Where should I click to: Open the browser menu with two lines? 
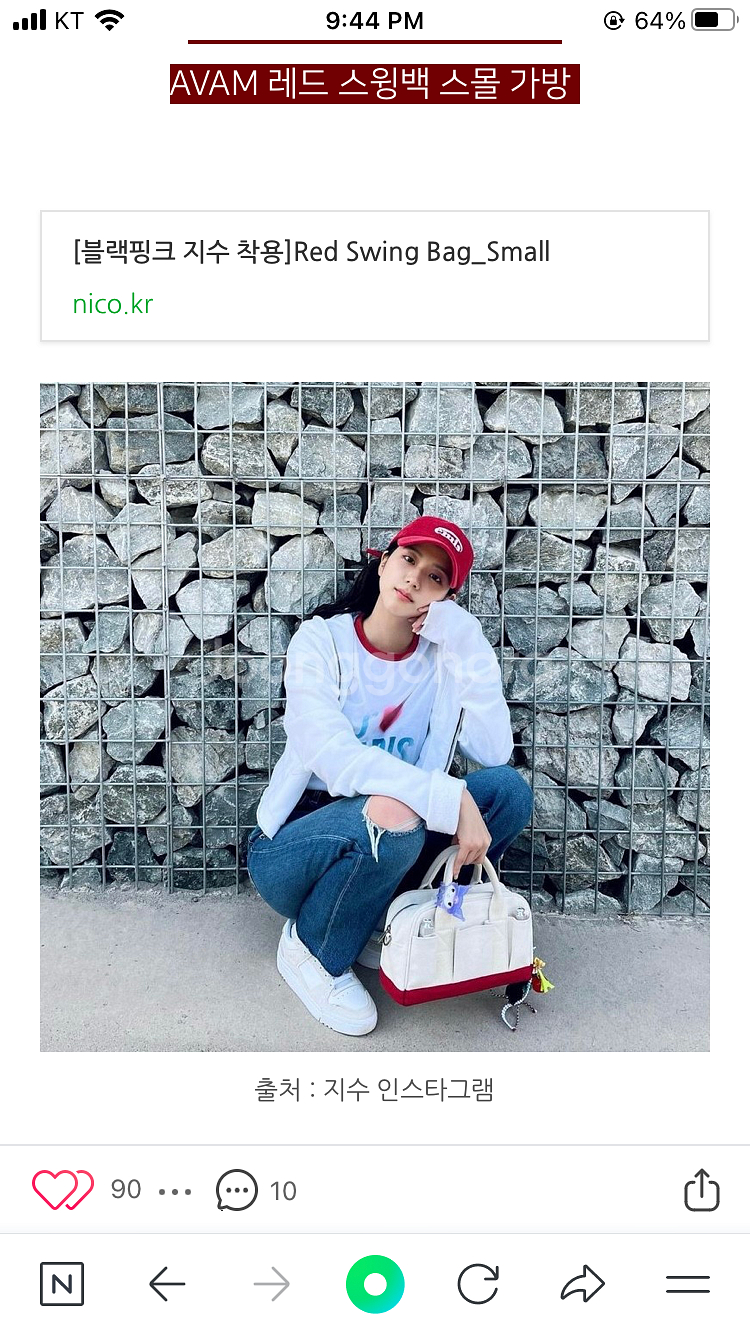[688, 1284]
